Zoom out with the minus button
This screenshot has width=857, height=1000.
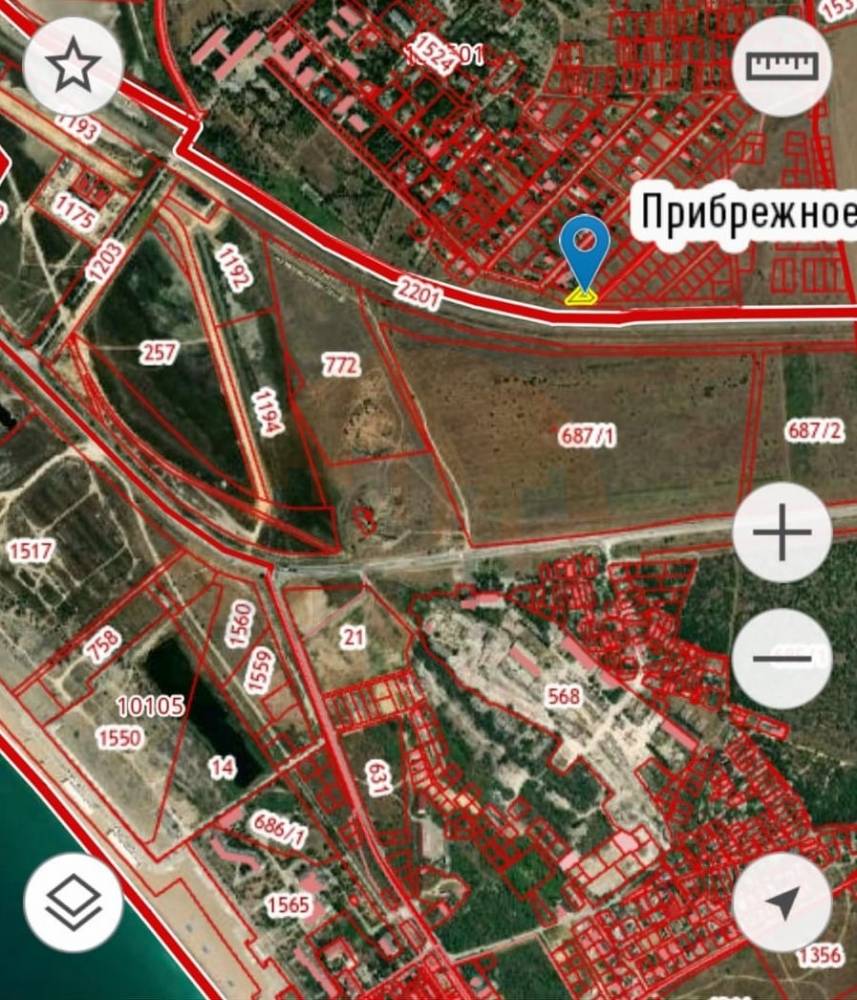tap(782, 659)
